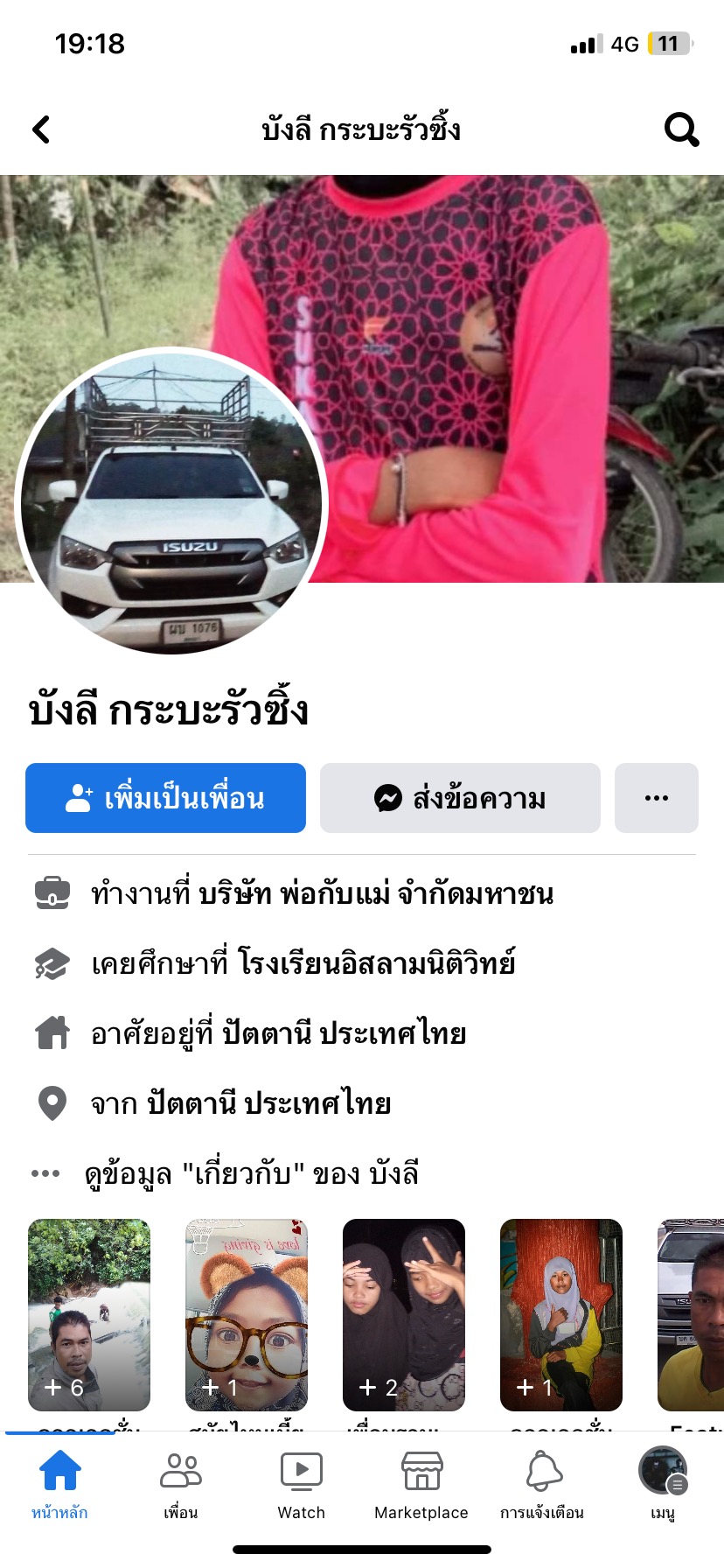See ดูข้อมูล "เกี่ยวกับ" ของ บังลี
Image resolution: width=724 pixels, height=1568 pixels.
click(251, 1173)
